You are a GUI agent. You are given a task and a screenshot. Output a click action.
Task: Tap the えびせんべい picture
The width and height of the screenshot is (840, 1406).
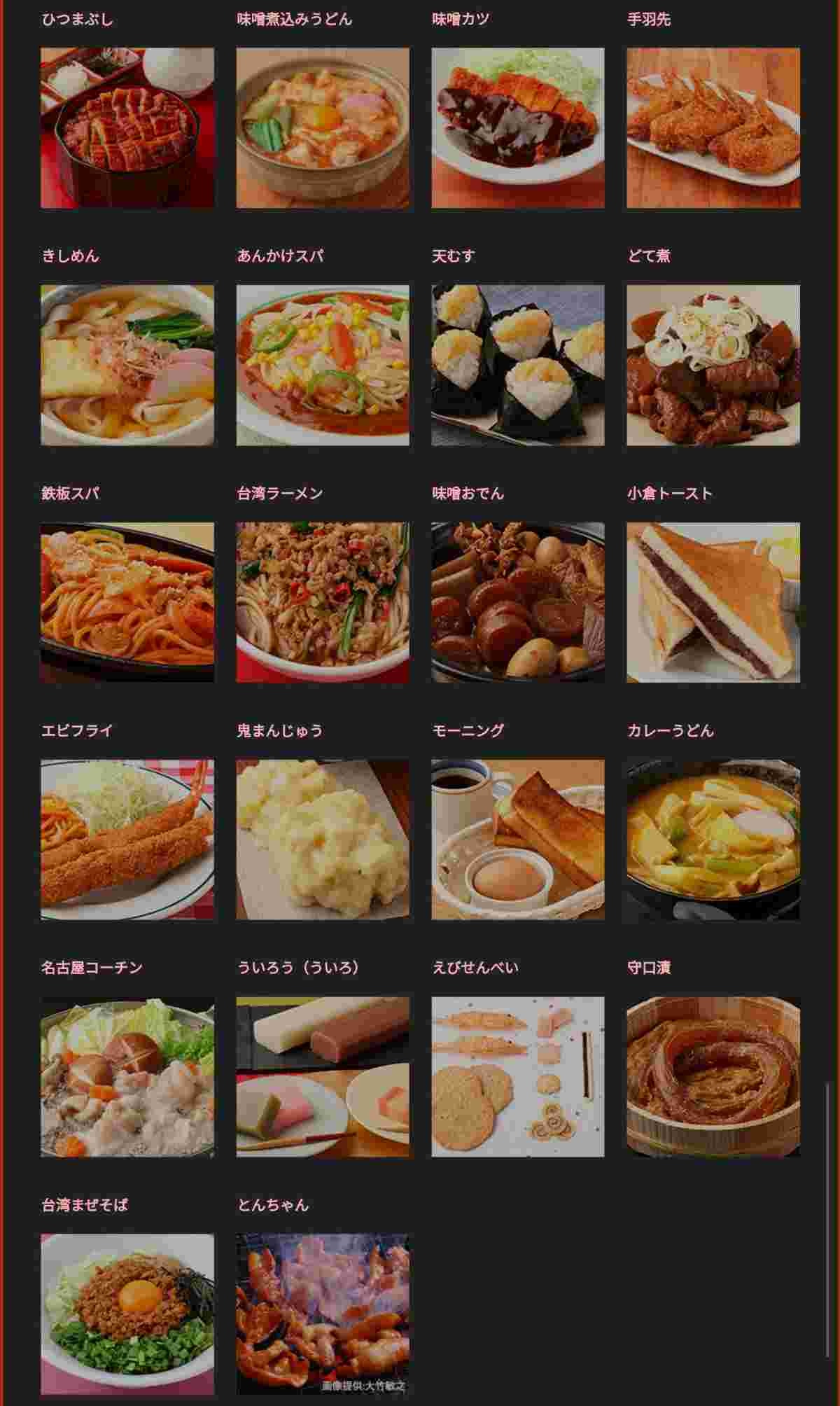tap(518, 1077)
